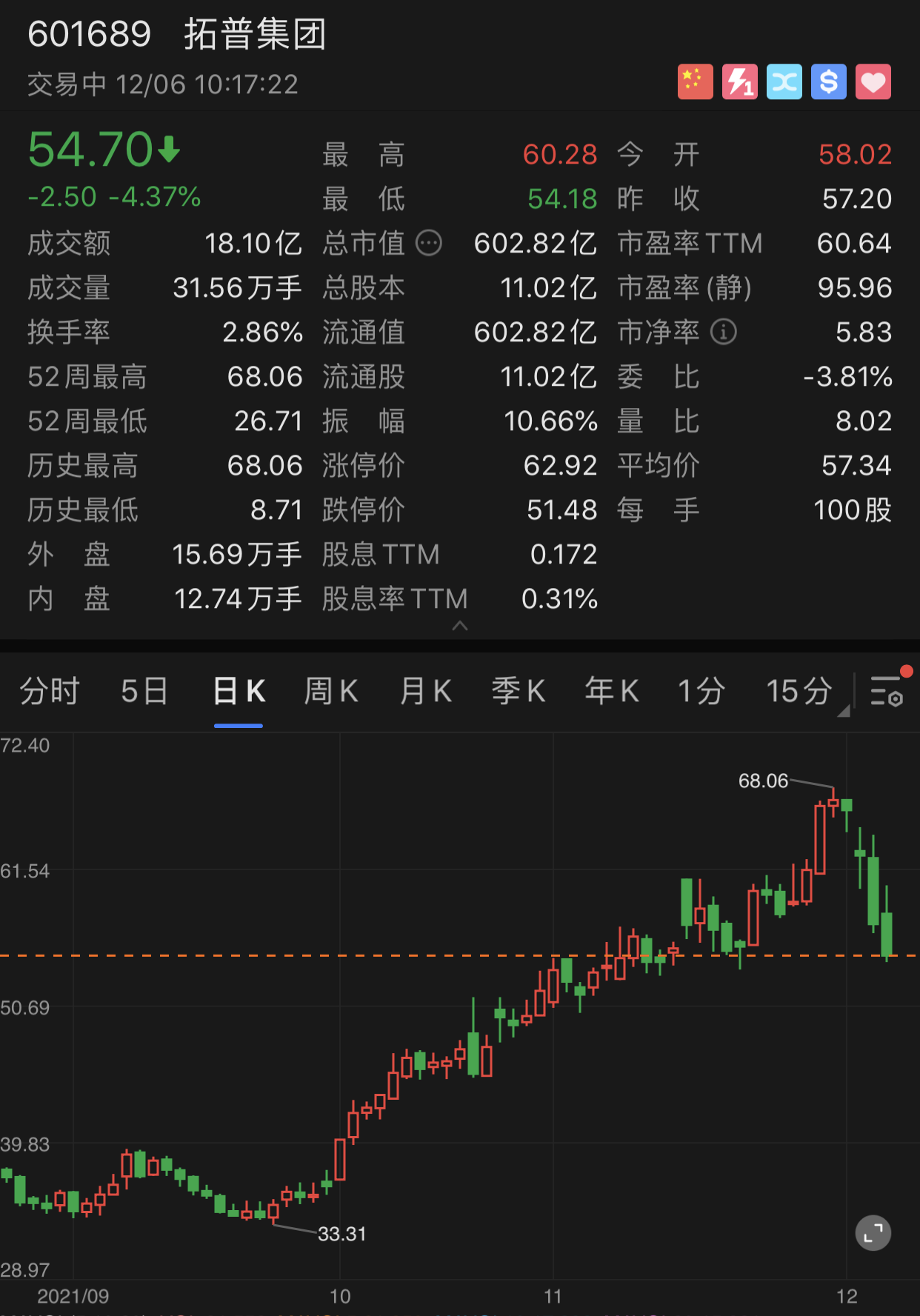Collapse the stock details panel arrow
Image resolution: width=920 pixels, height=1316 pixels.
(460, 626)
